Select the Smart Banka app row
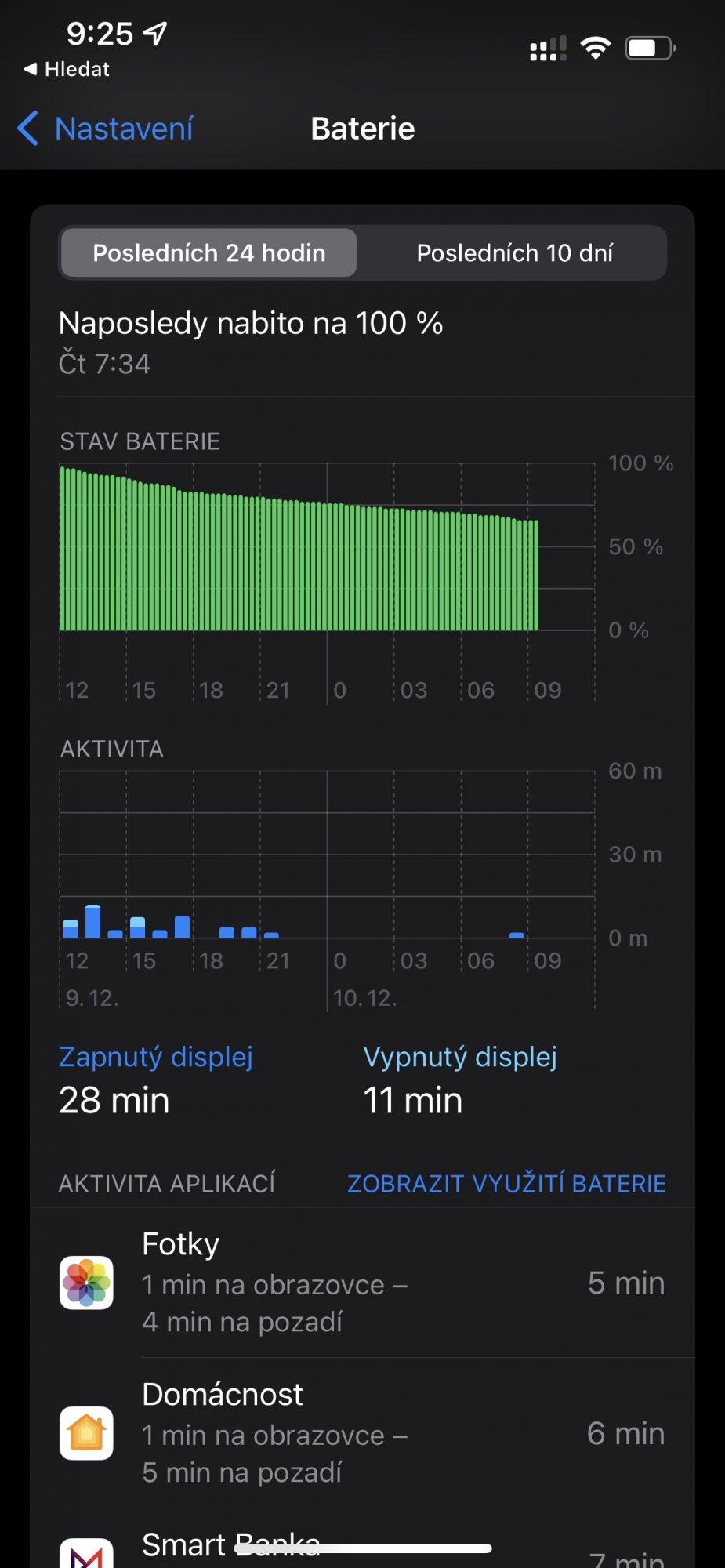This screenshot has height=1568, width=725. pos(362,1548)
